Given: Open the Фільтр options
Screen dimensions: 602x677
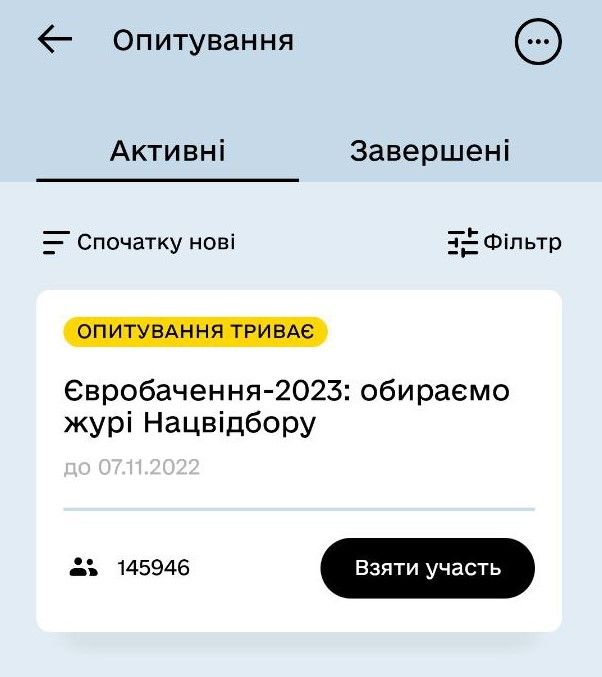Looking at the screenshot, I should click(504, 242).
